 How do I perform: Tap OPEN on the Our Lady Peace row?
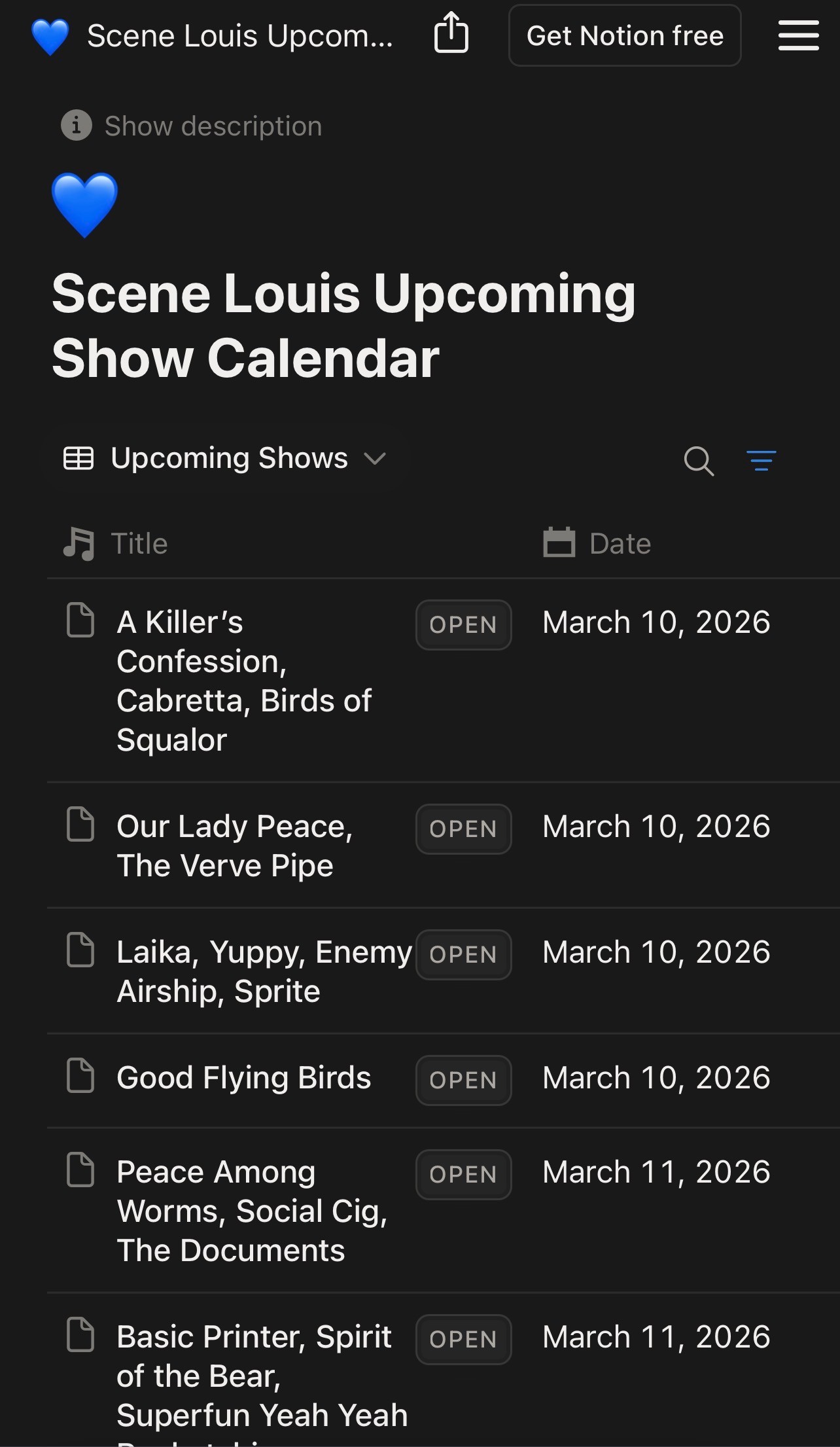tap(463, 829)
